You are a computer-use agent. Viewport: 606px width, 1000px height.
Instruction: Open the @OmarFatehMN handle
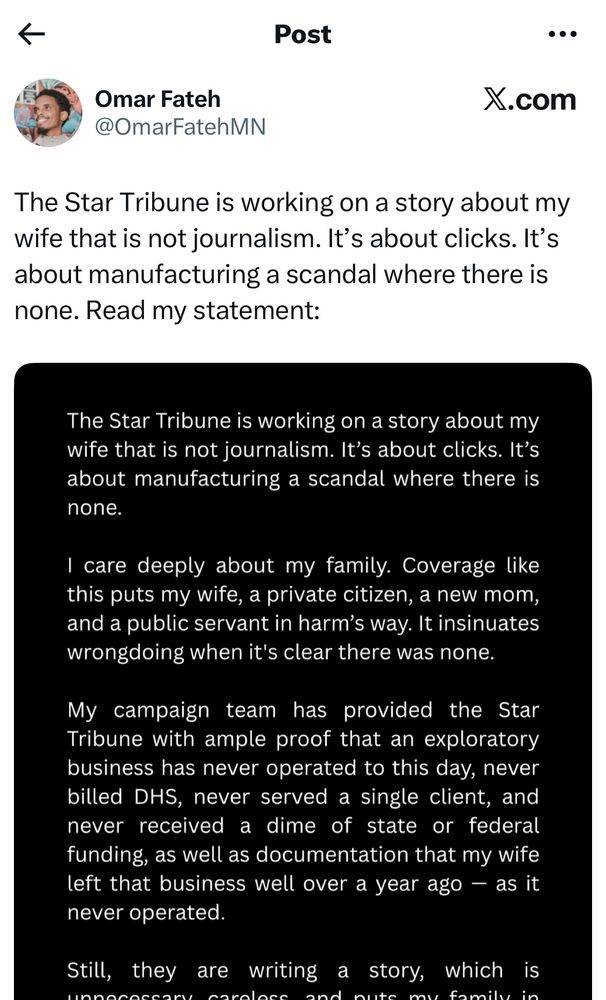(180, 127)
